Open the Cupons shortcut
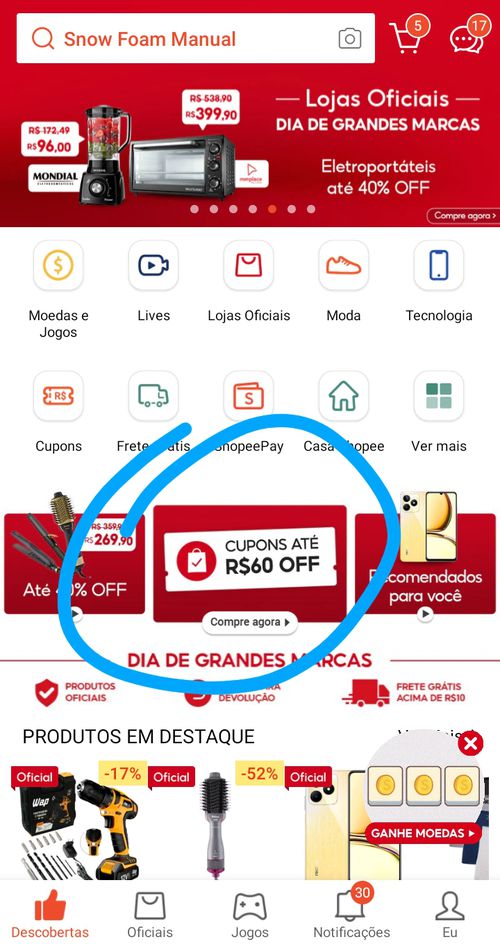This screenshot has height=944, width=500. (58, 412)
